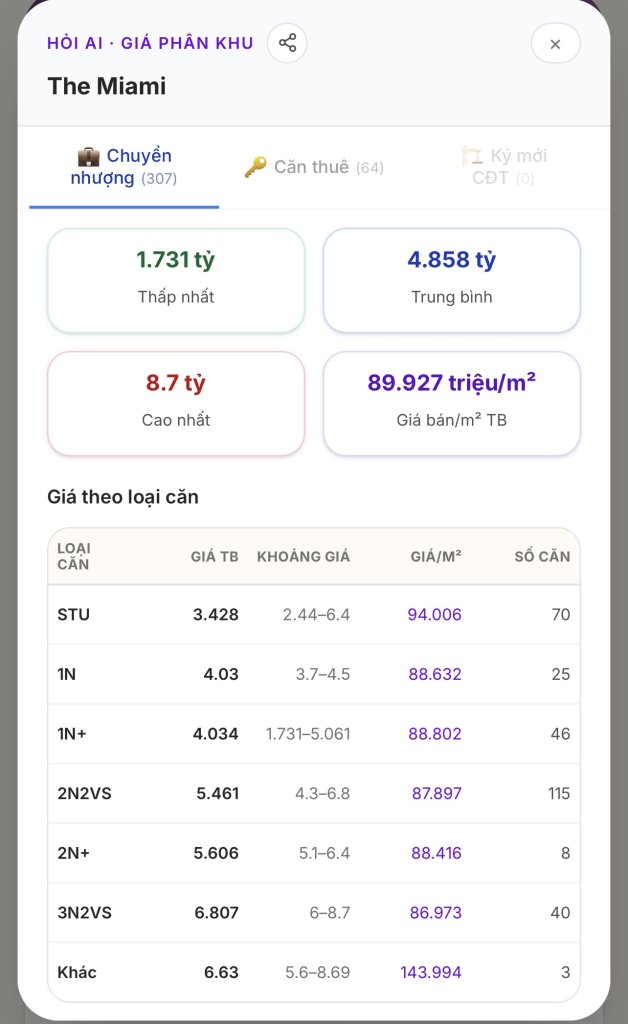Switch to the Căn thuê tab
This screenshot has width=628, height=1024.
coord(314,167)
